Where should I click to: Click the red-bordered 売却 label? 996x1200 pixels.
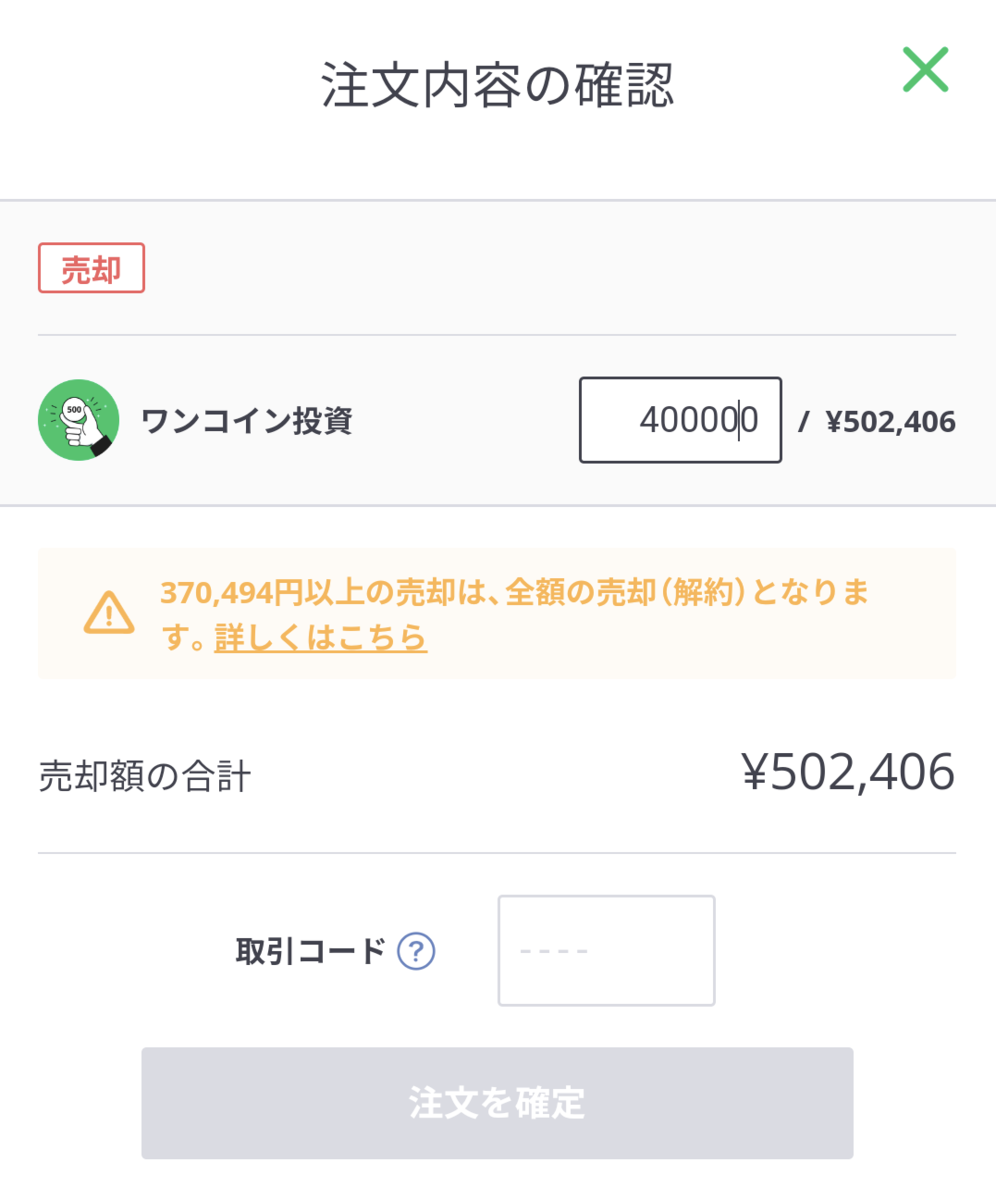[92, 268]
